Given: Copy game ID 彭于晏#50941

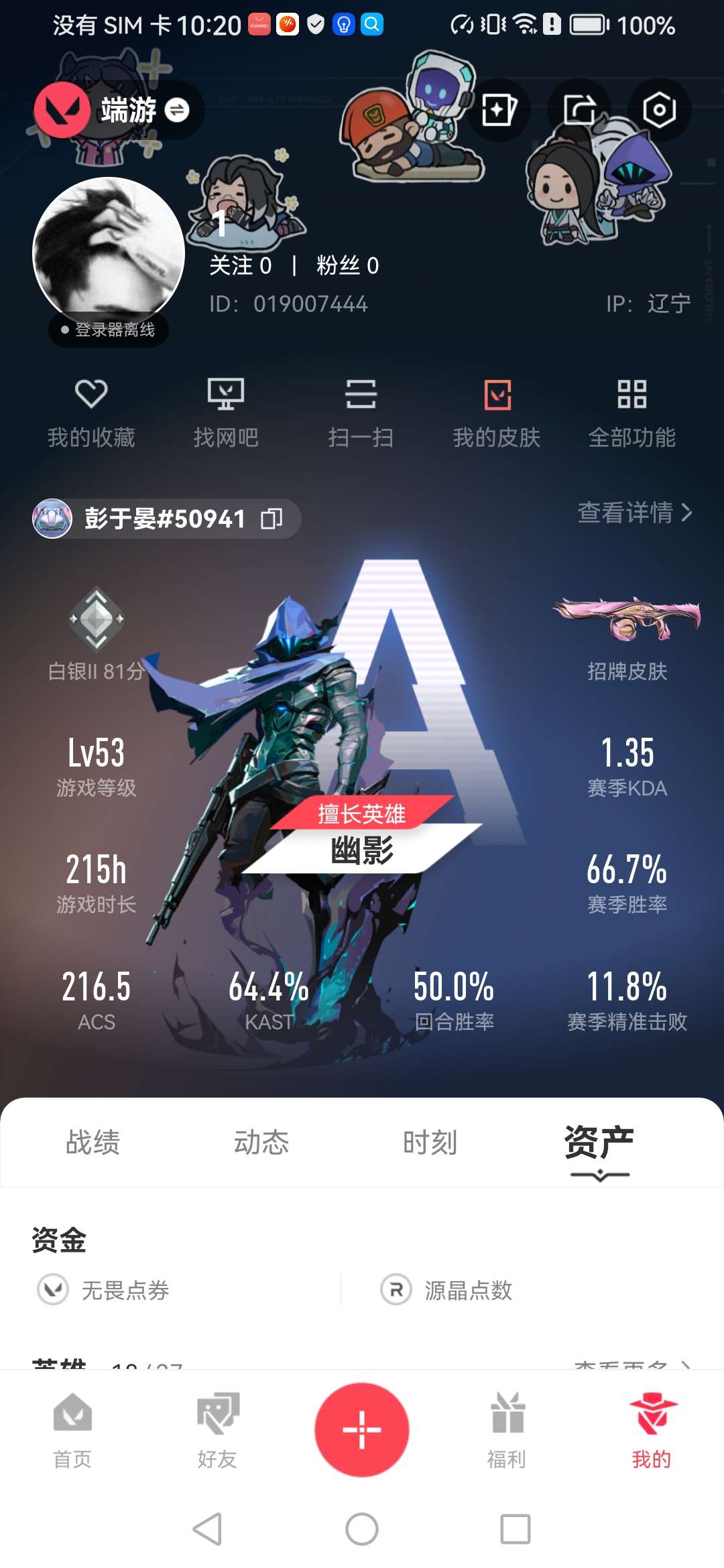Looking at the screenshot, I should tap(271, 519).
